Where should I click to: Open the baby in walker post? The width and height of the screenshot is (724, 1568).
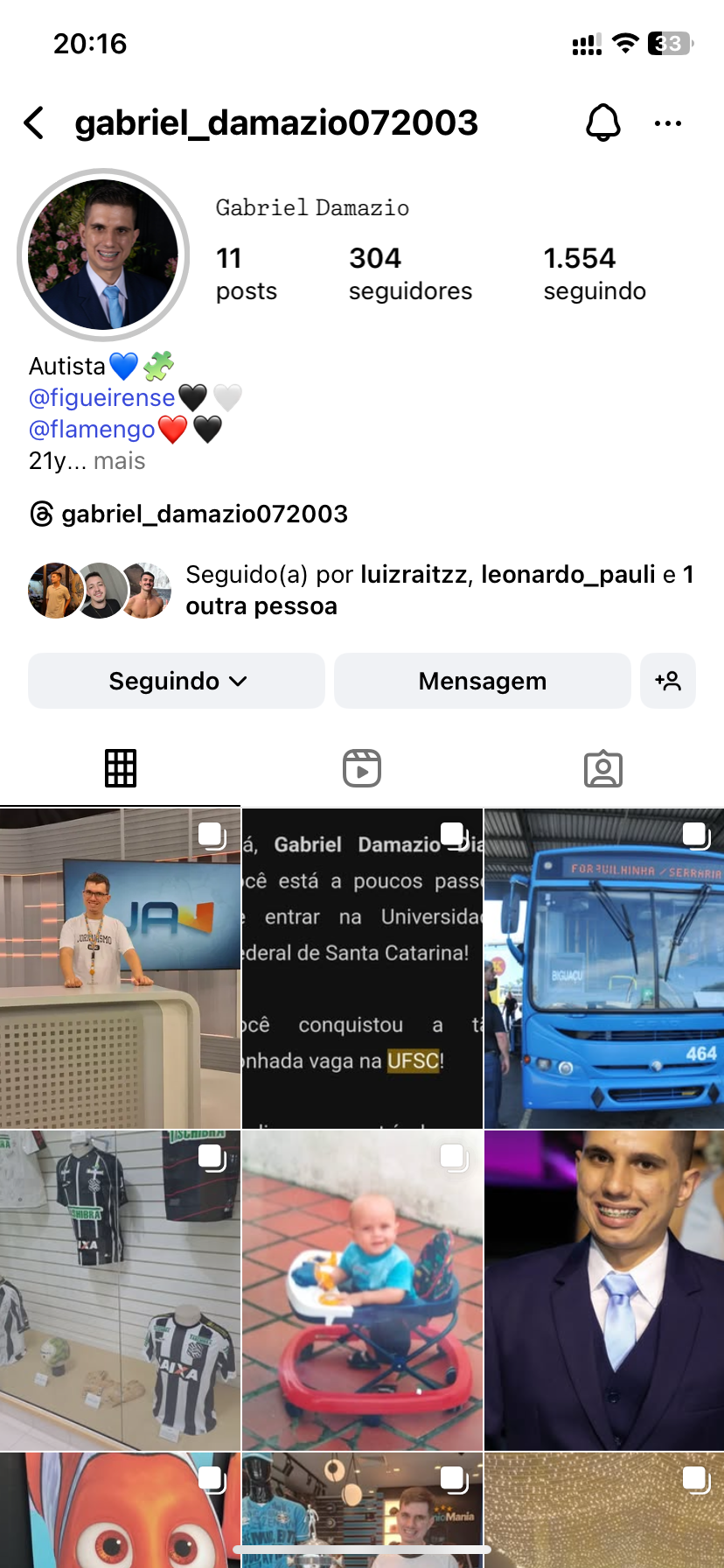[362, 1290]
